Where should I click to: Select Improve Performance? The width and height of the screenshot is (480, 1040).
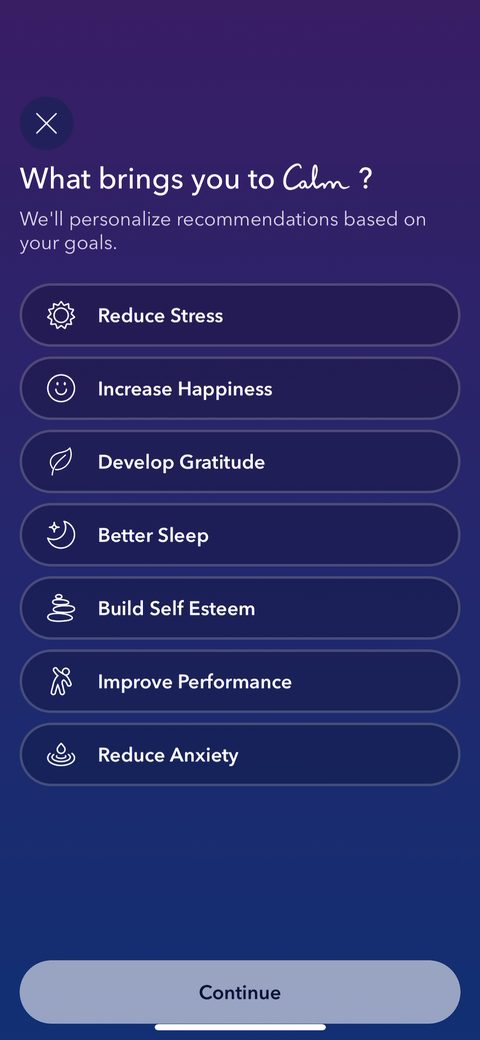(240, 682)
